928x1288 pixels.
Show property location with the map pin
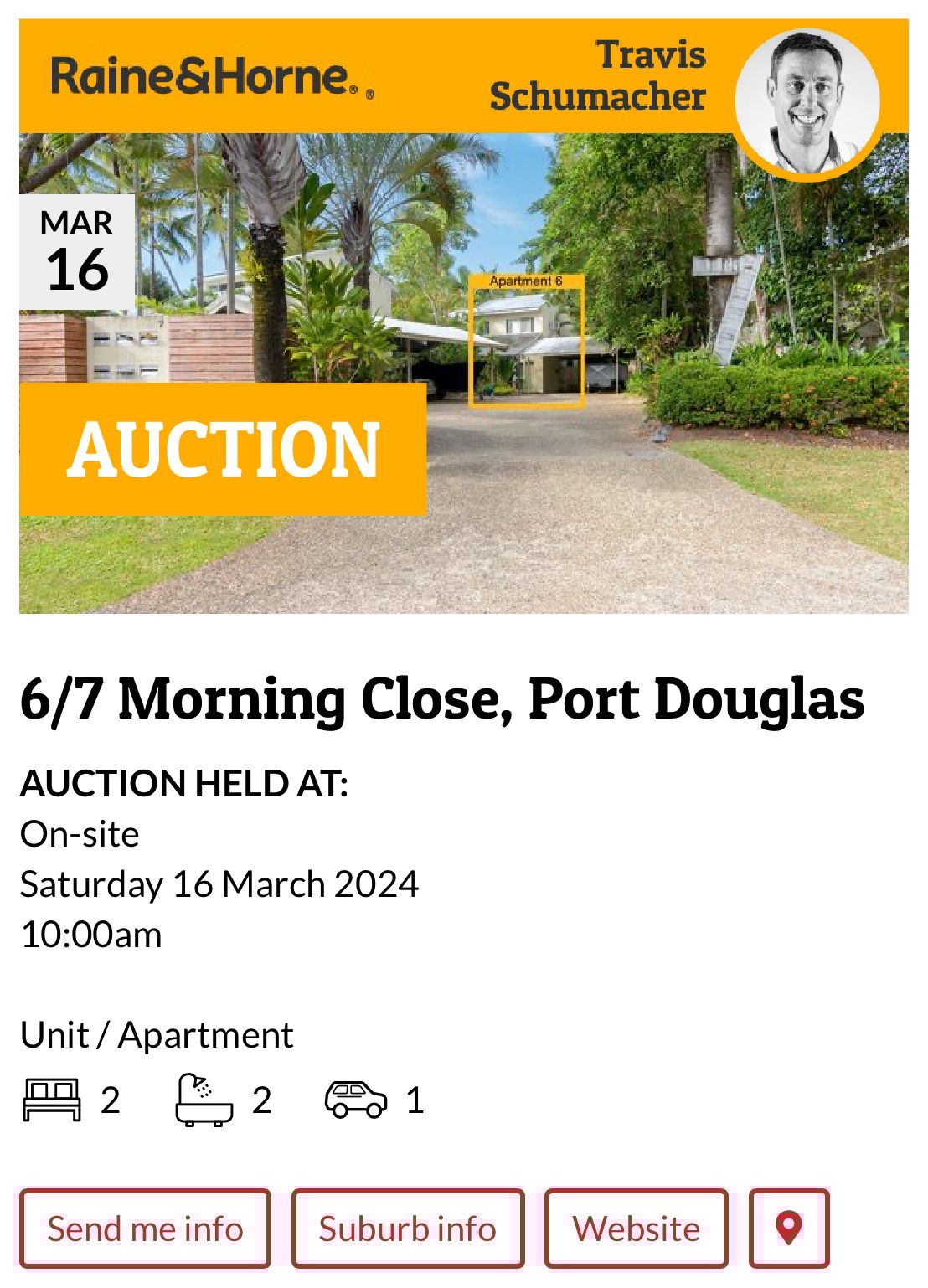pyautogui.click(x=788, y=1229)
